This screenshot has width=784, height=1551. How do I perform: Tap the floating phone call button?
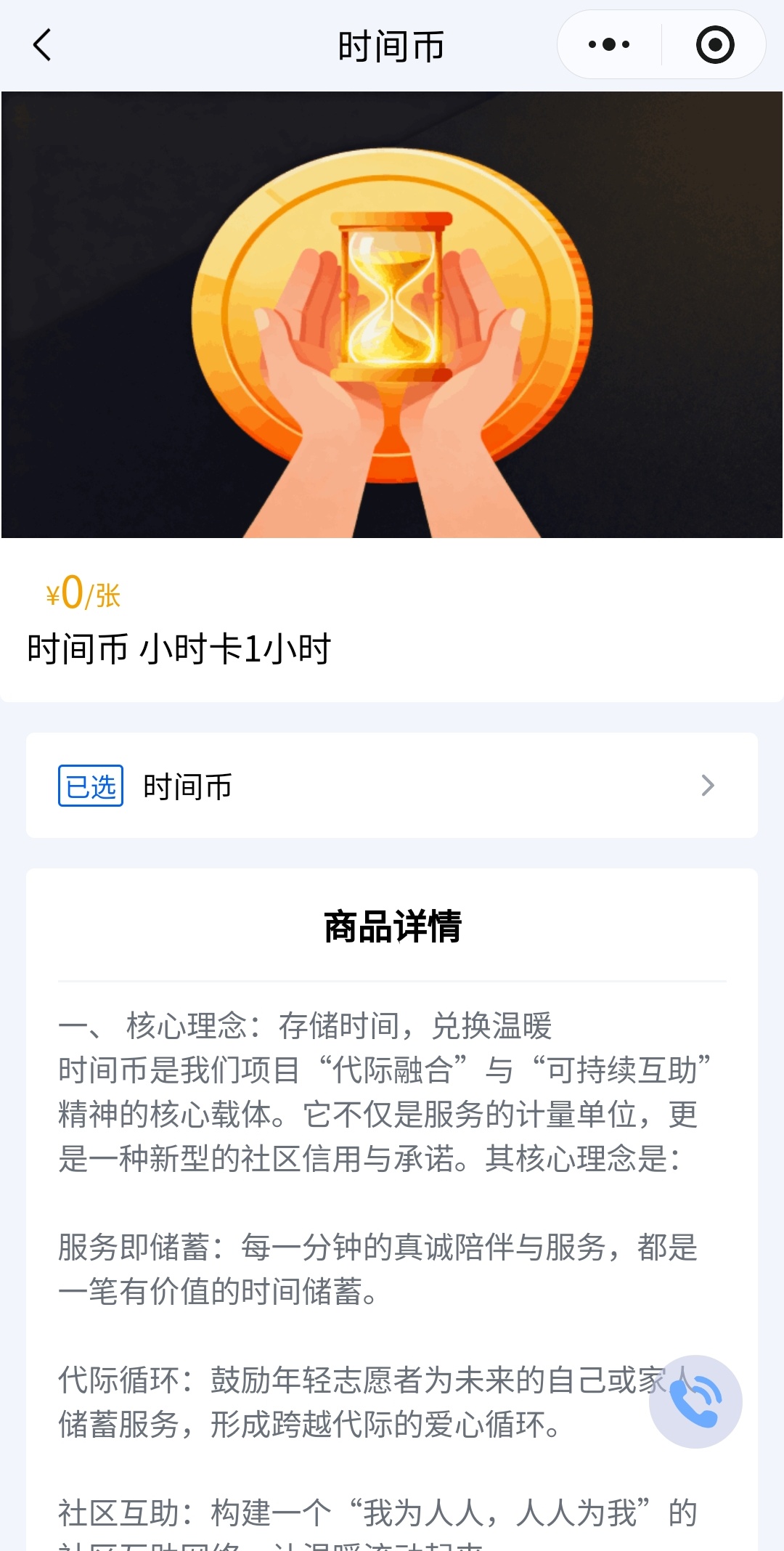click(x=695, y=1401)
